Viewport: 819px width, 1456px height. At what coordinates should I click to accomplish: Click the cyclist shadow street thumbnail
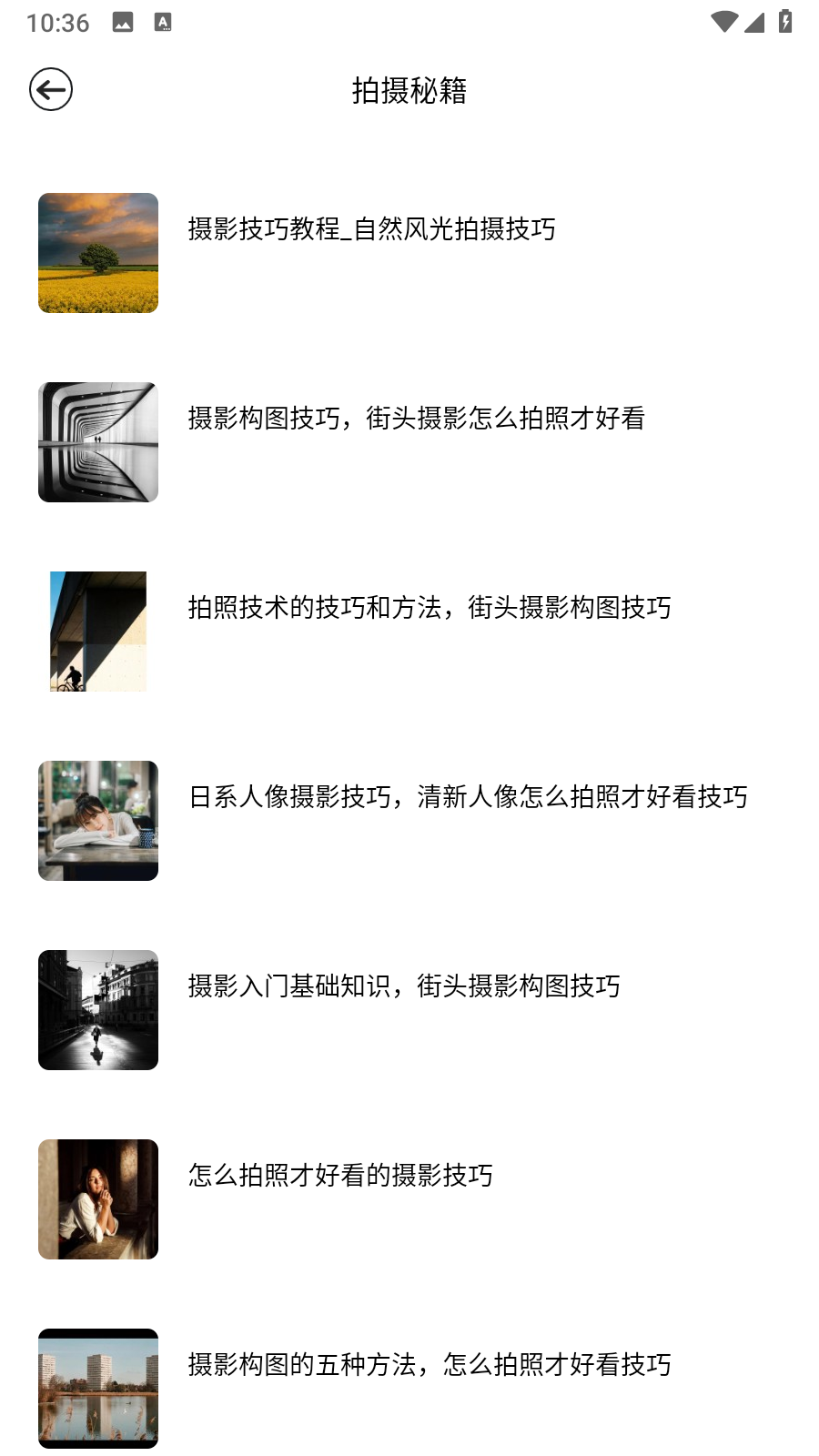click(98, 632)
